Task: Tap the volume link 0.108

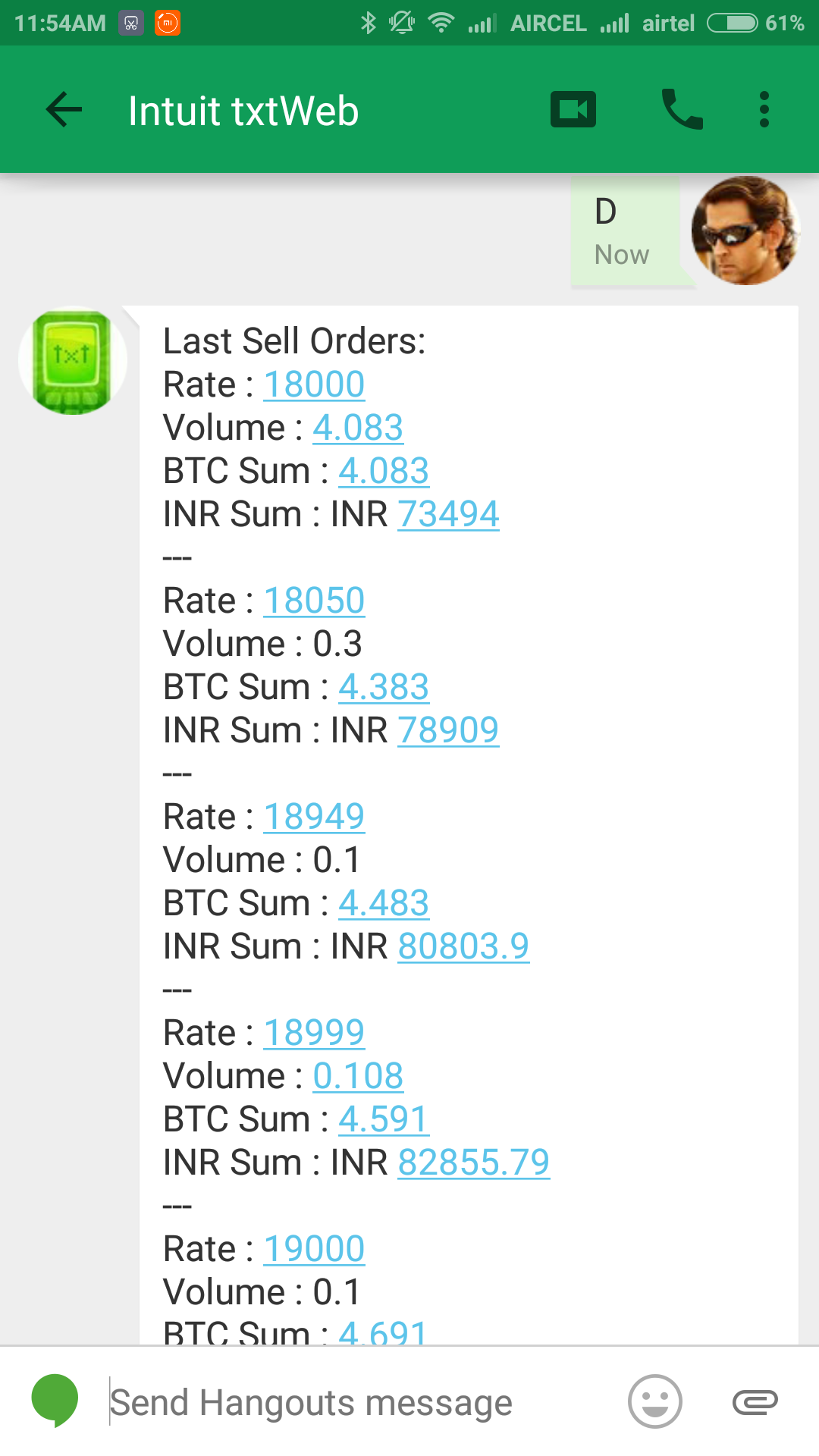Action: click(358, 1076)
